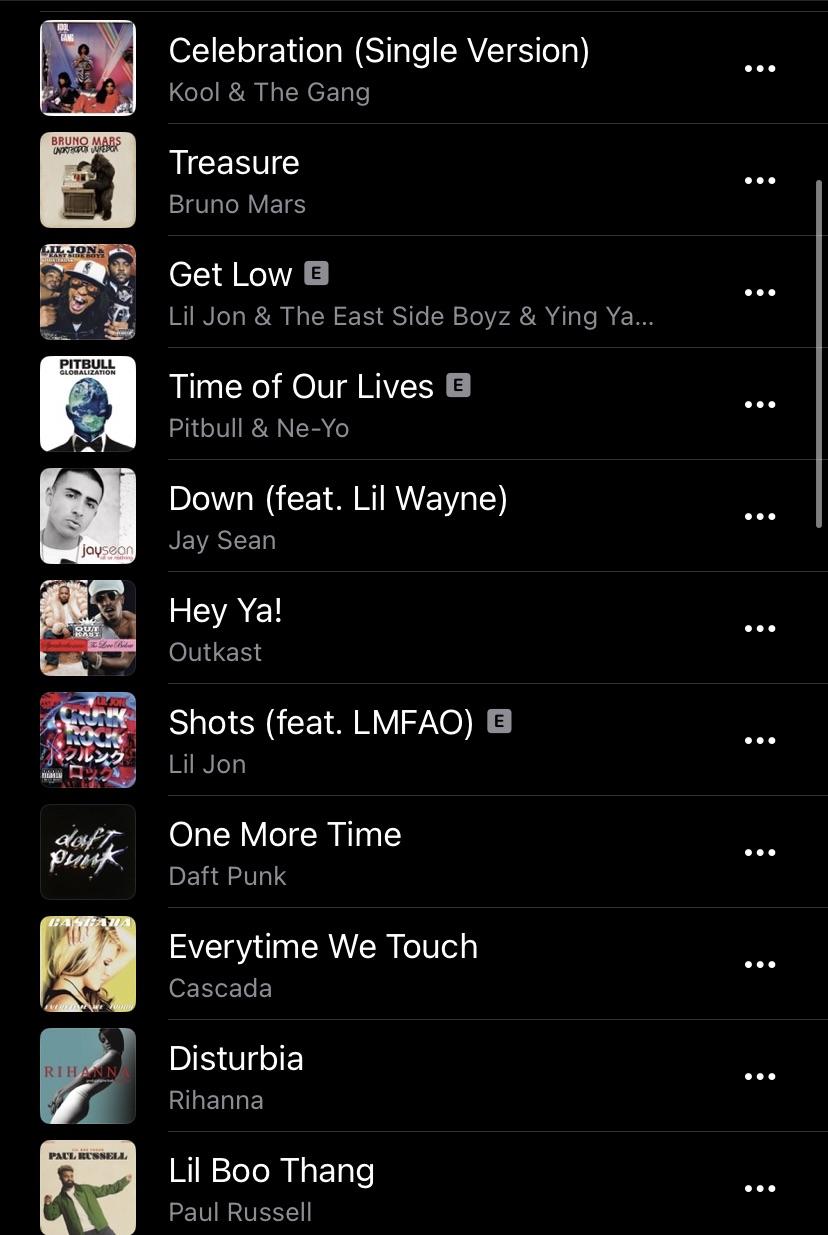Open options for Time of Our Lives
The image size is (828, 1235).
coord(760,403)
